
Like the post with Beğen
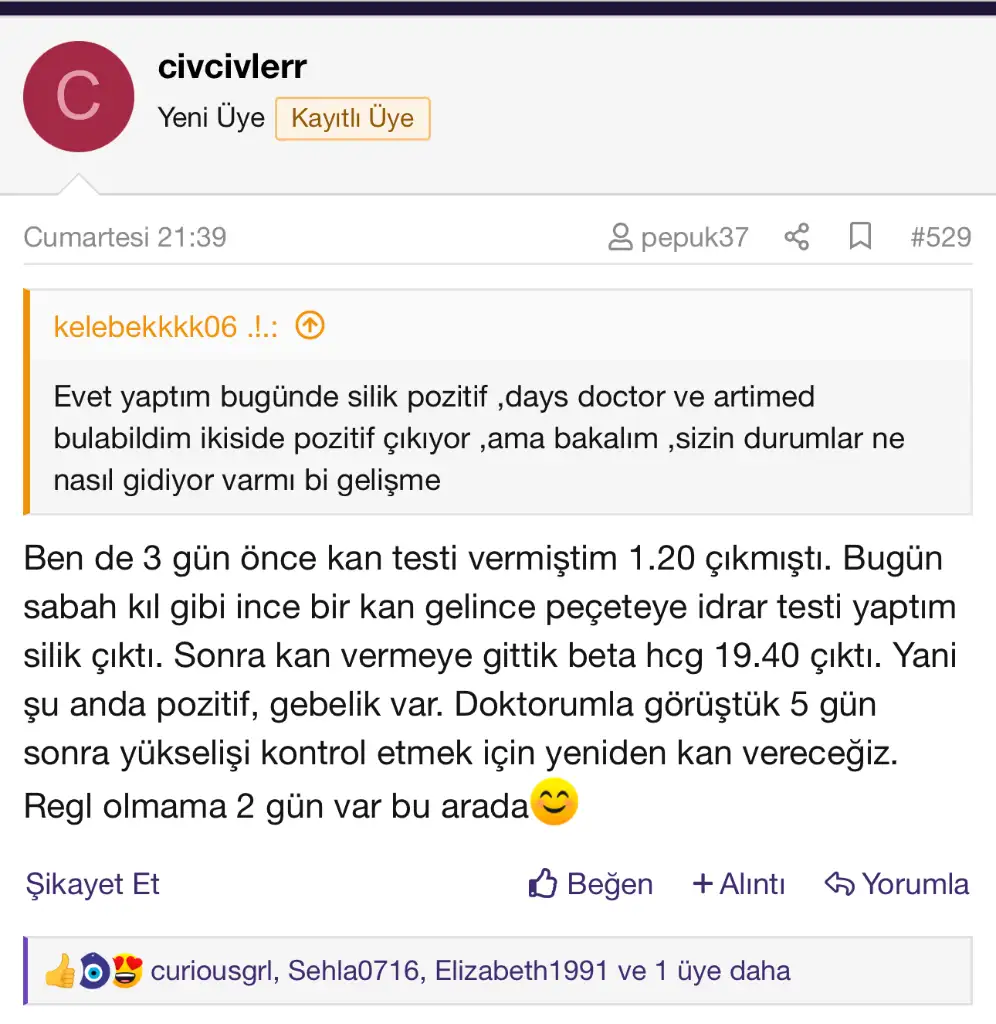tap(591, 884)
